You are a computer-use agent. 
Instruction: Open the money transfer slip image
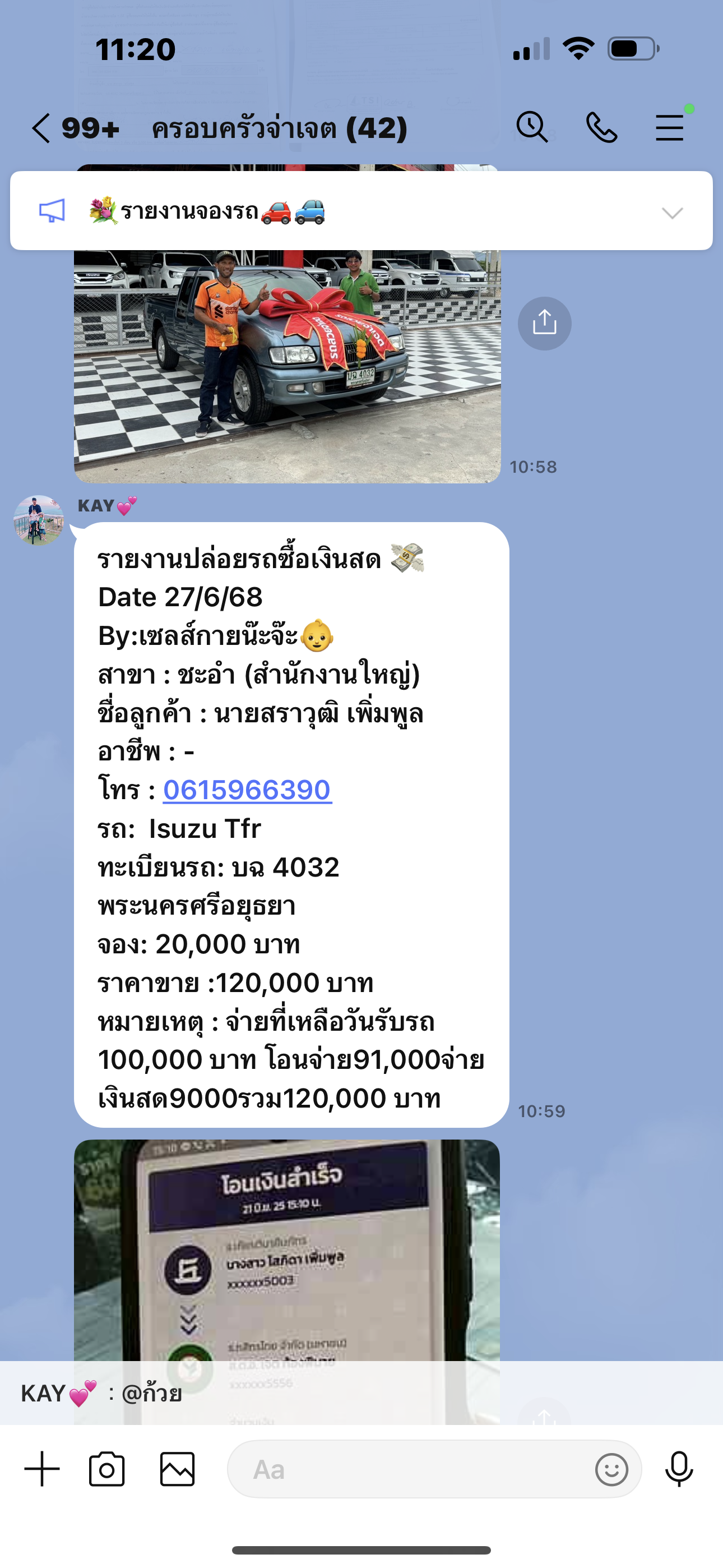(286, 1248)
